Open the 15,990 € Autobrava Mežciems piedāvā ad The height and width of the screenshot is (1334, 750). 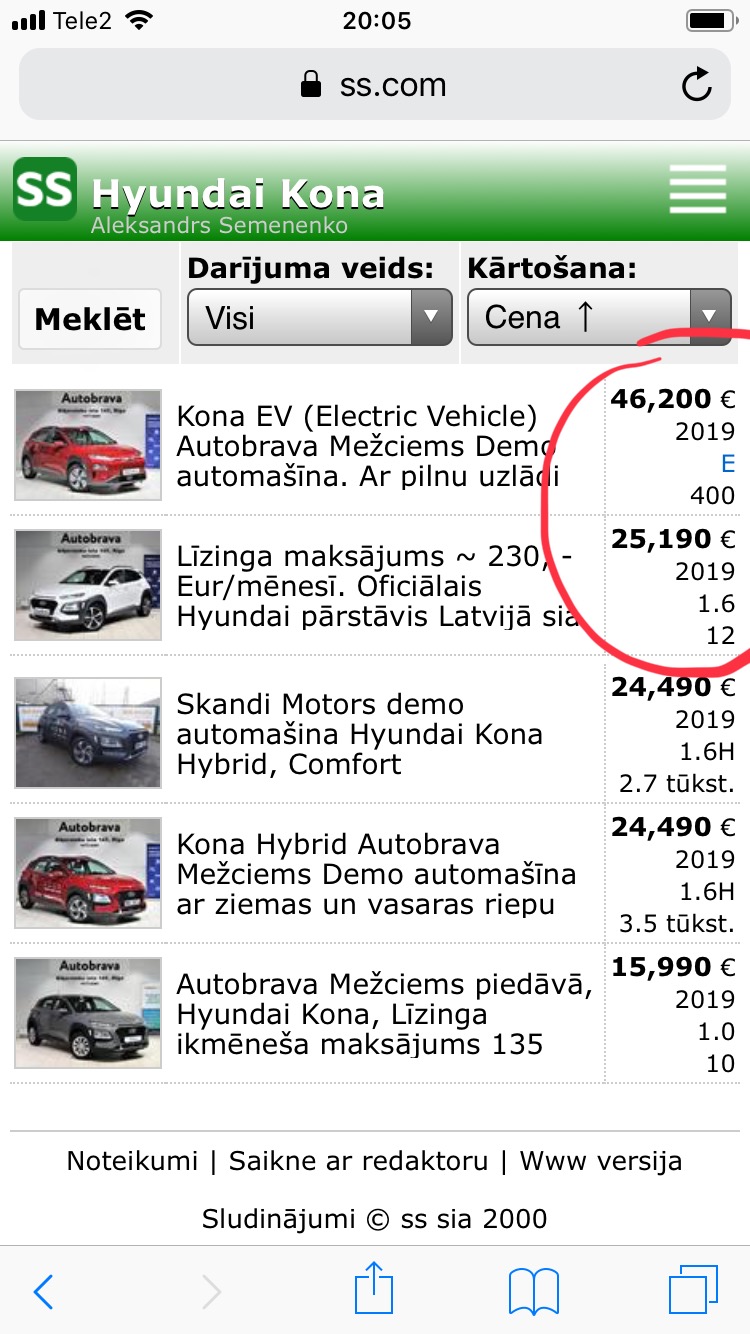pyautogui.click(x=384, y=1015)
